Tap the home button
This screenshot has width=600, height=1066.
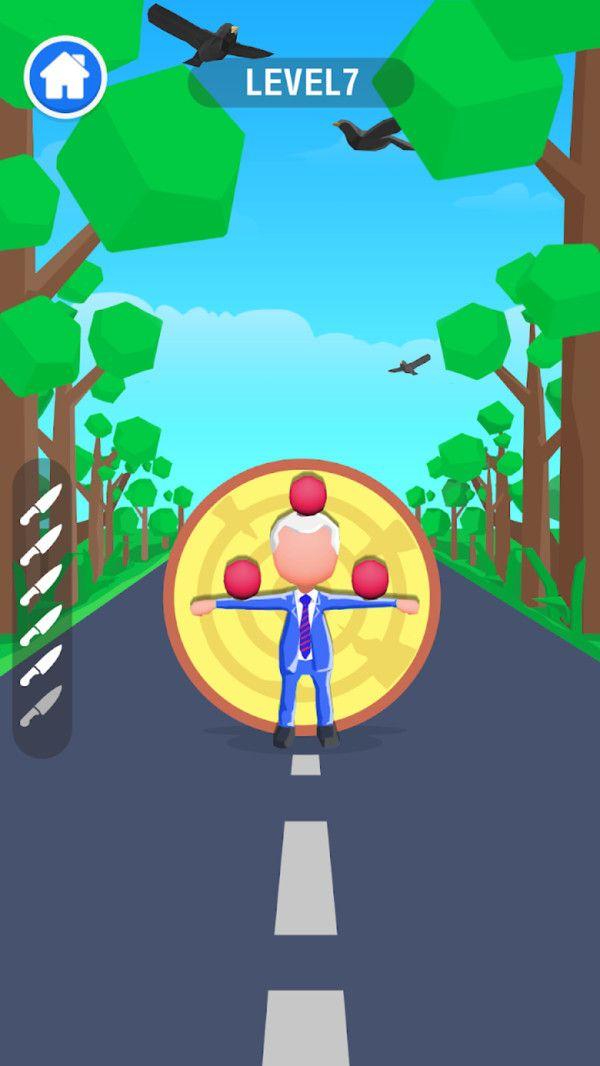pyautogui.click(x=65, y=77)
